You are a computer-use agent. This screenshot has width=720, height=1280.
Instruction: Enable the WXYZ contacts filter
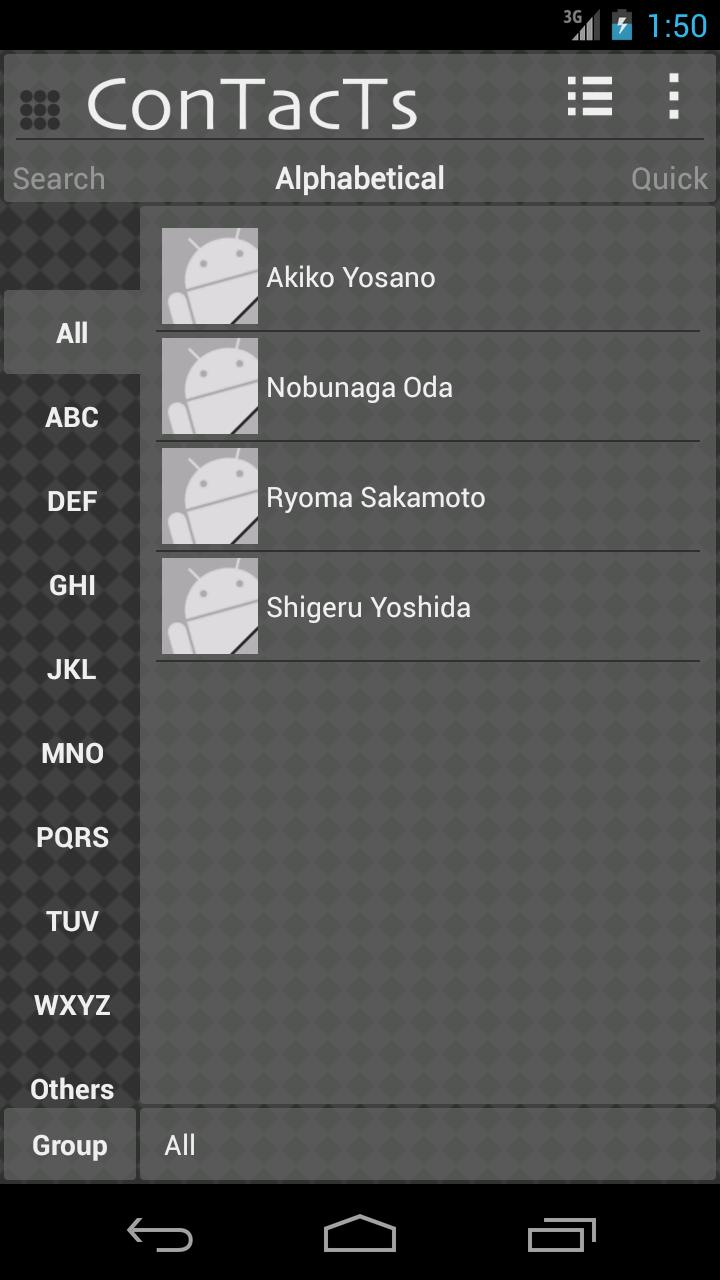point(71,1005)
